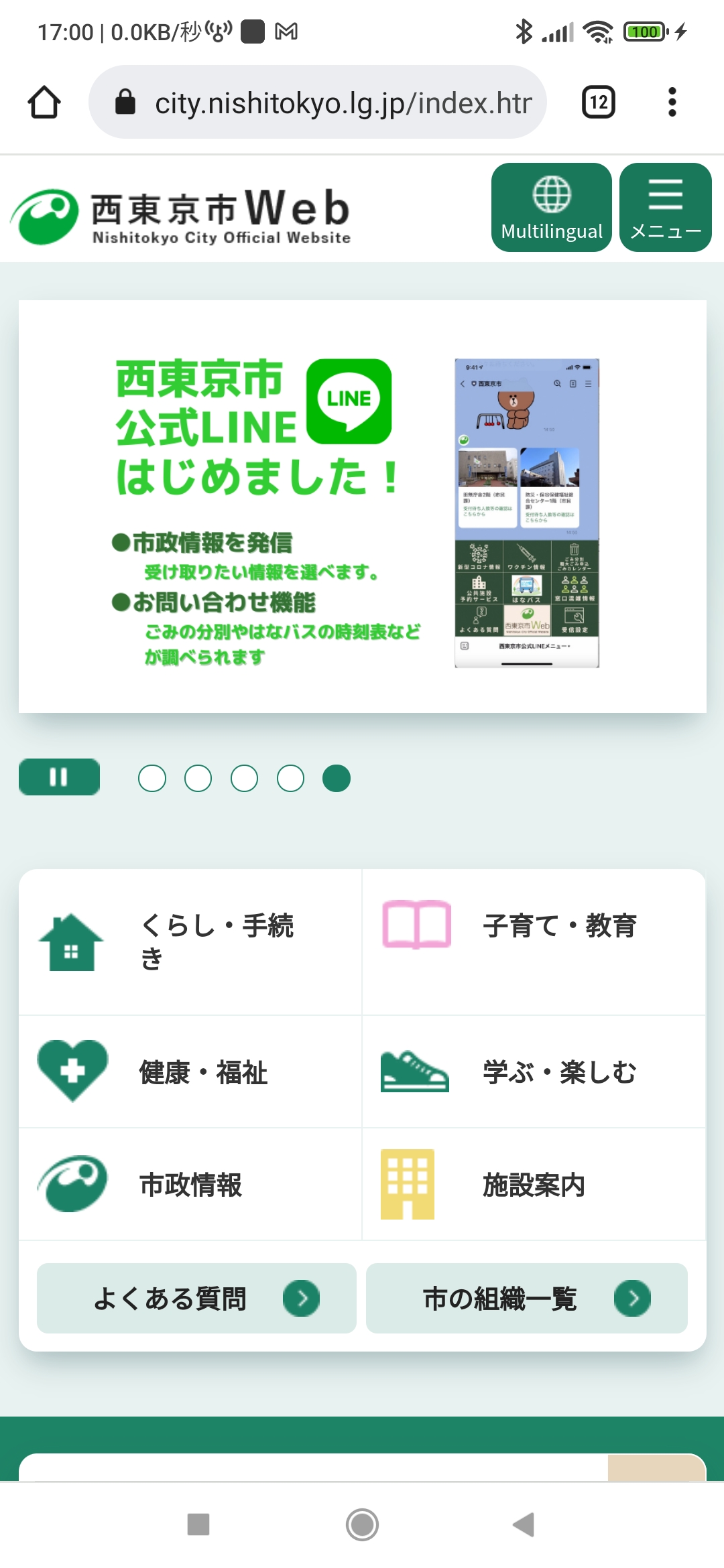Open よくある質問 frequently asked questions
The image size is (724, 1568).
[196, 1299]
